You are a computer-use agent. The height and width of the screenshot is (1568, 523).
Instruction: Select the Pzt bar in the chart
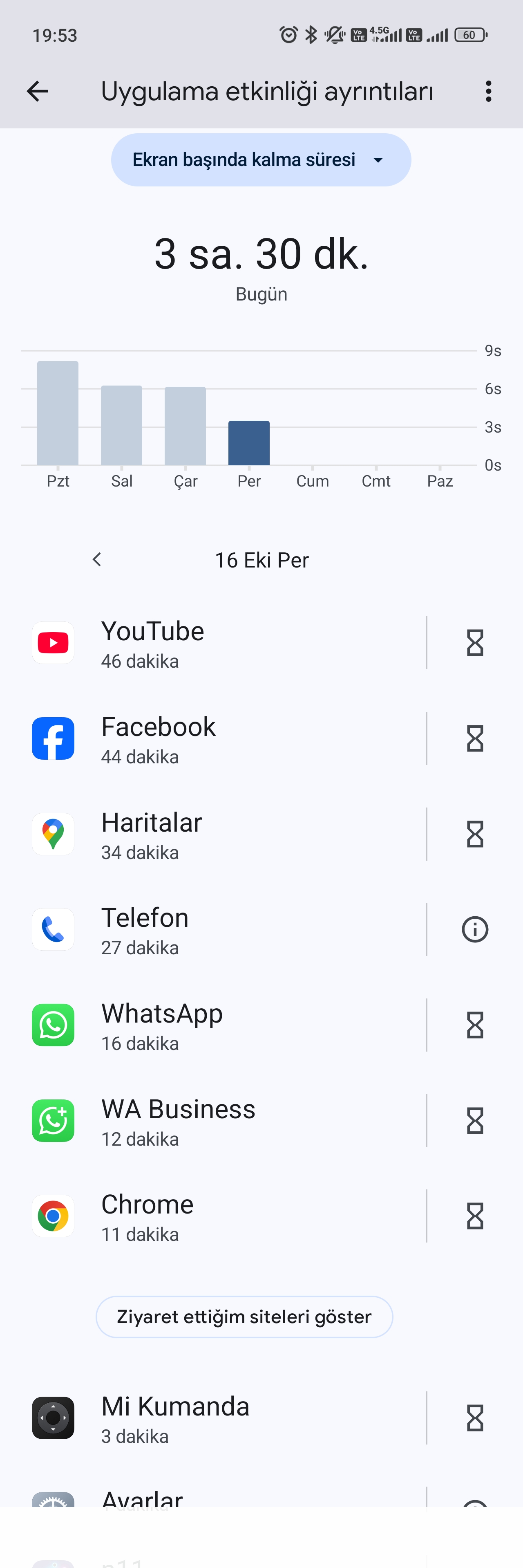click(x=58, y=414)
